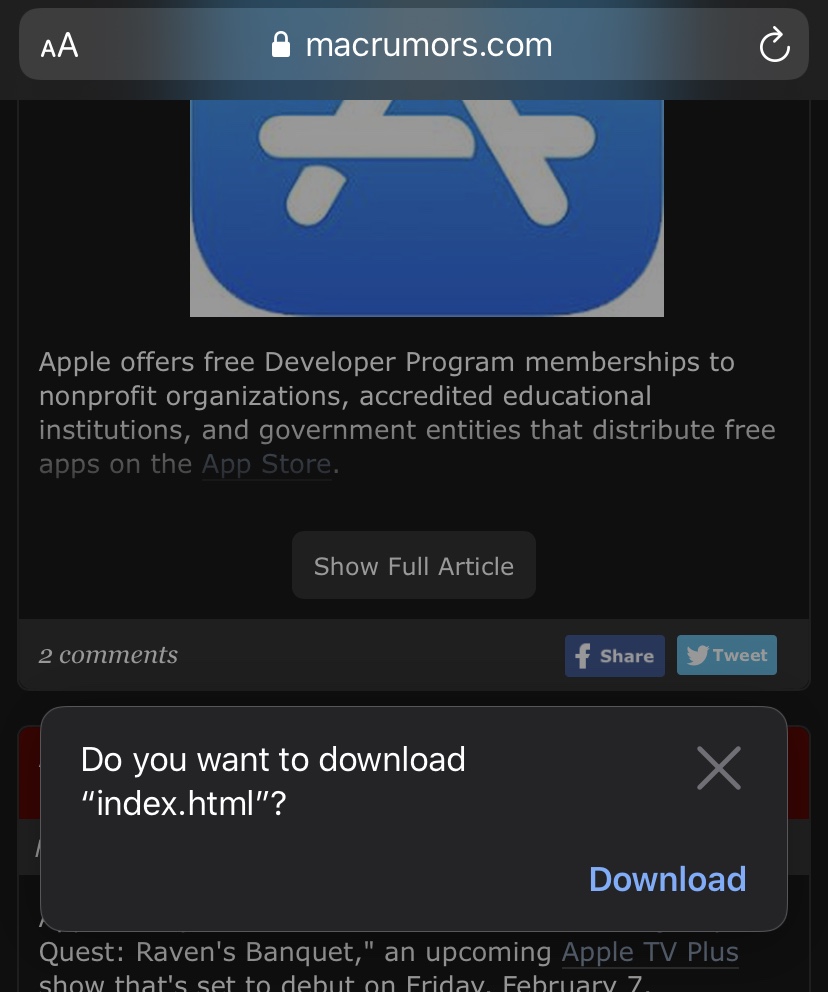This screenshot has height=992, width=828.
Task: Follow the App Store link in the article
Action: 266,465
